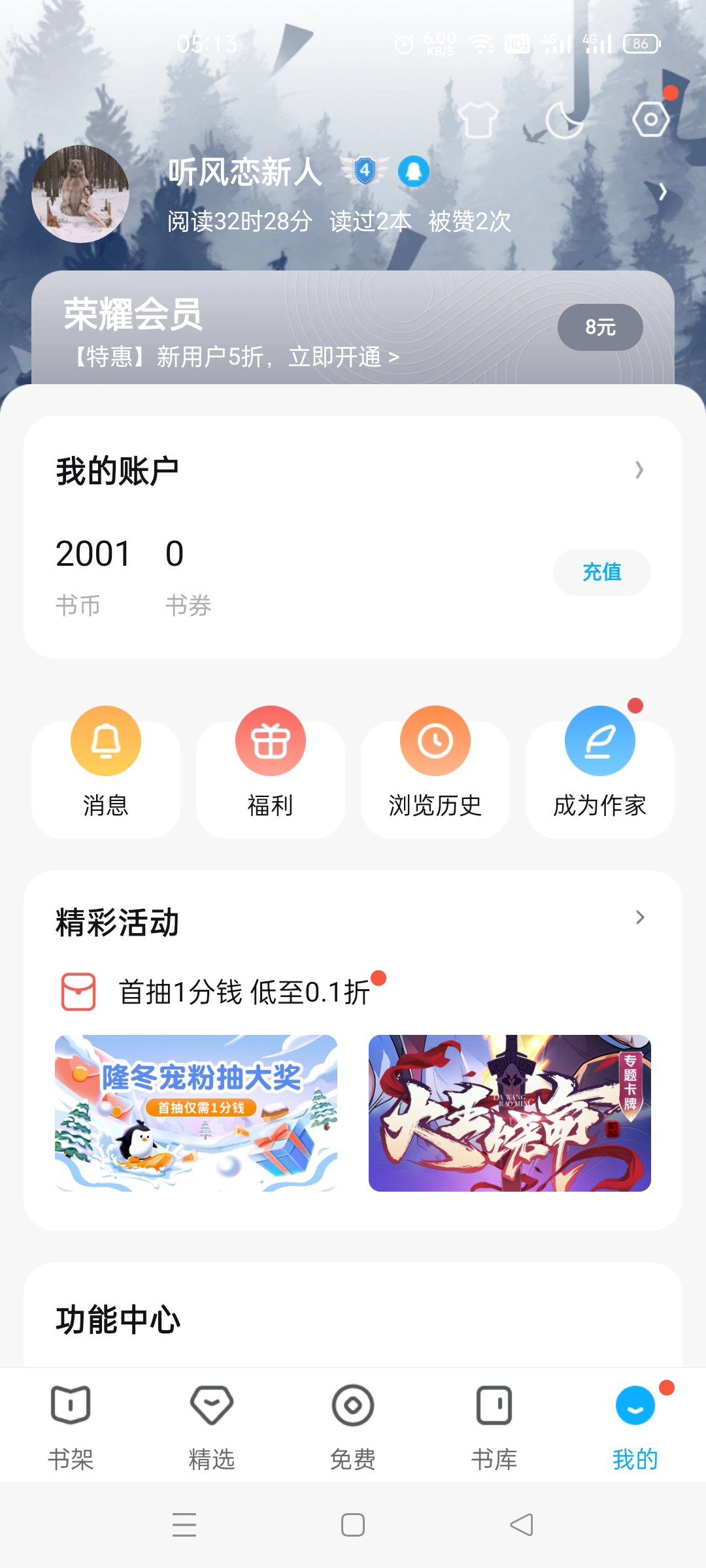Open 消息 messages

coord(106,772)
